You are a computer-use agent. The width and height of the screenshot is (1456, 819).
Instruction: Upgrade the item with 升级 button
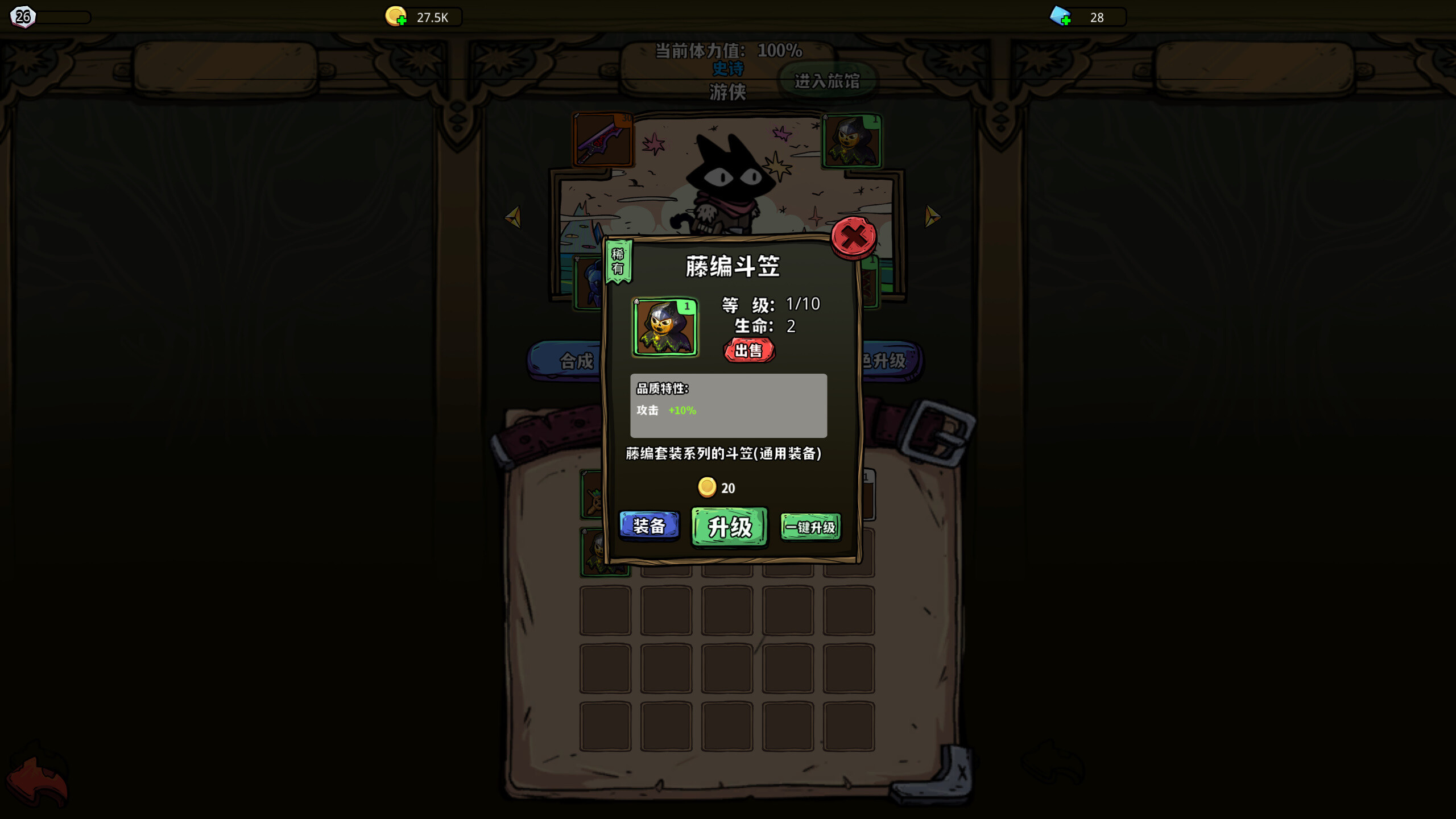(x=729, y=527)
